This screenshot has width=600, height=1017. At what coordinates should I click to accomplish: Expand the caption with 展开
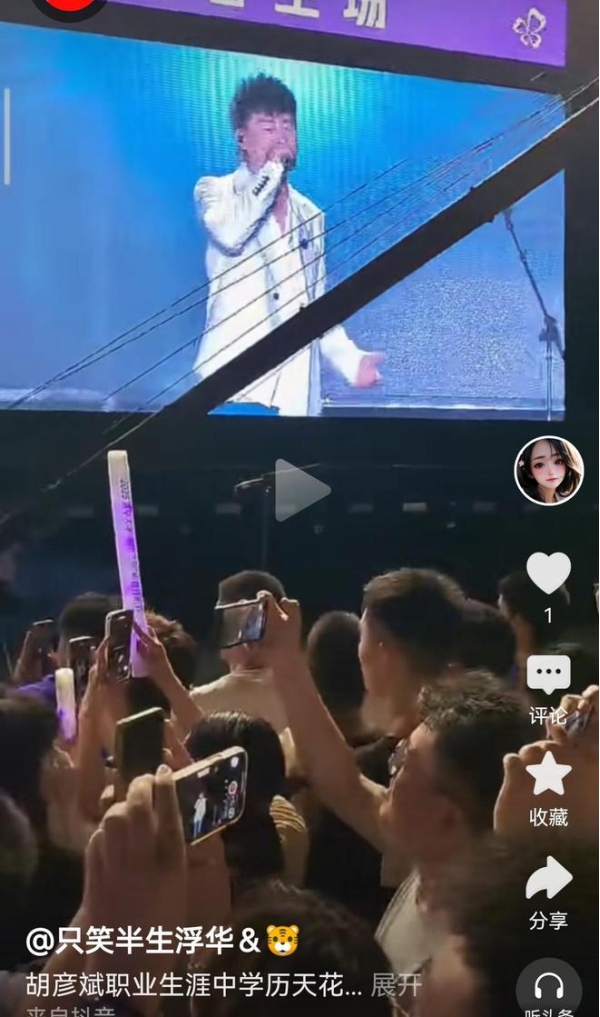[x=396, y=985]
